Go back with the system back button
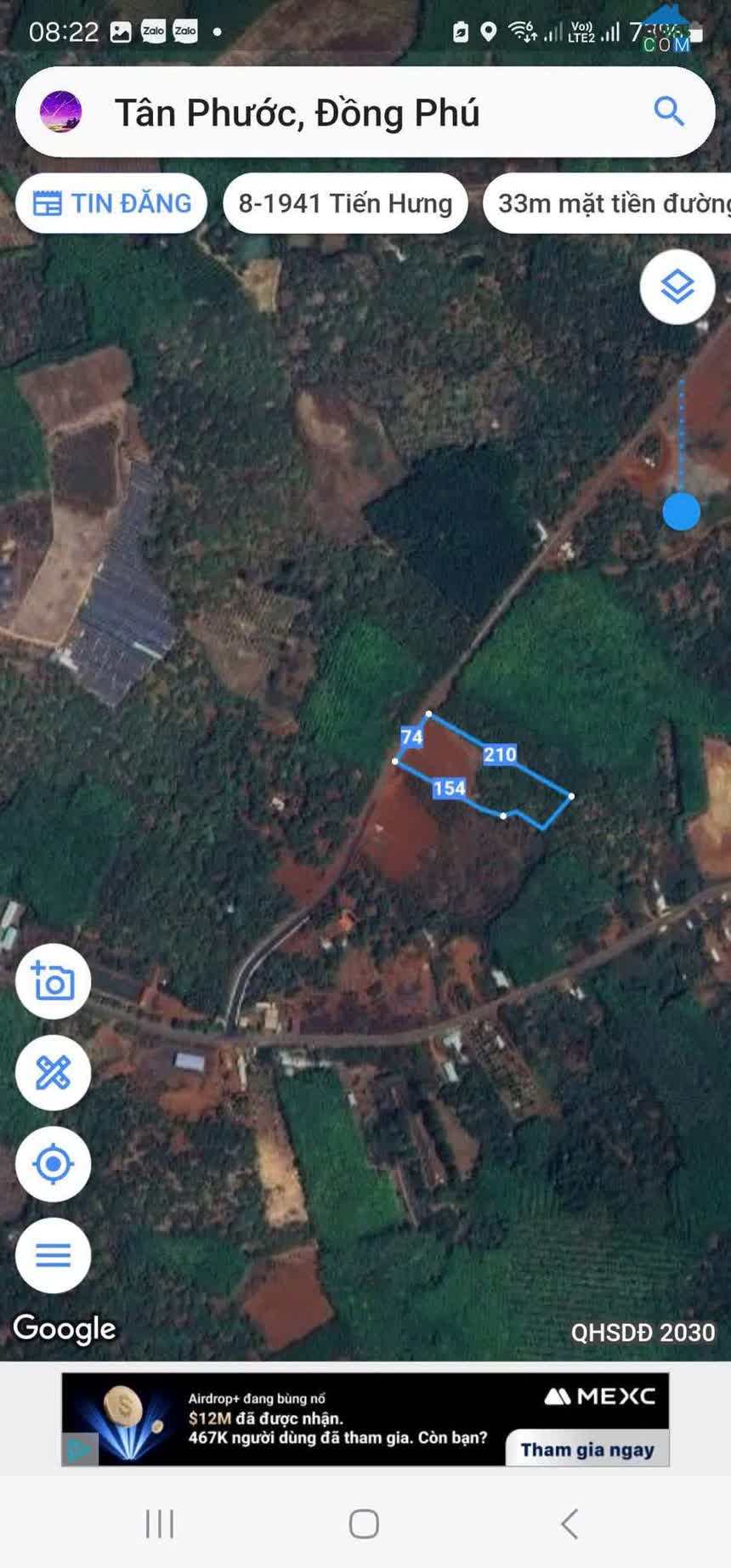Screen dimensions: 731x1568 point(569,1524)
